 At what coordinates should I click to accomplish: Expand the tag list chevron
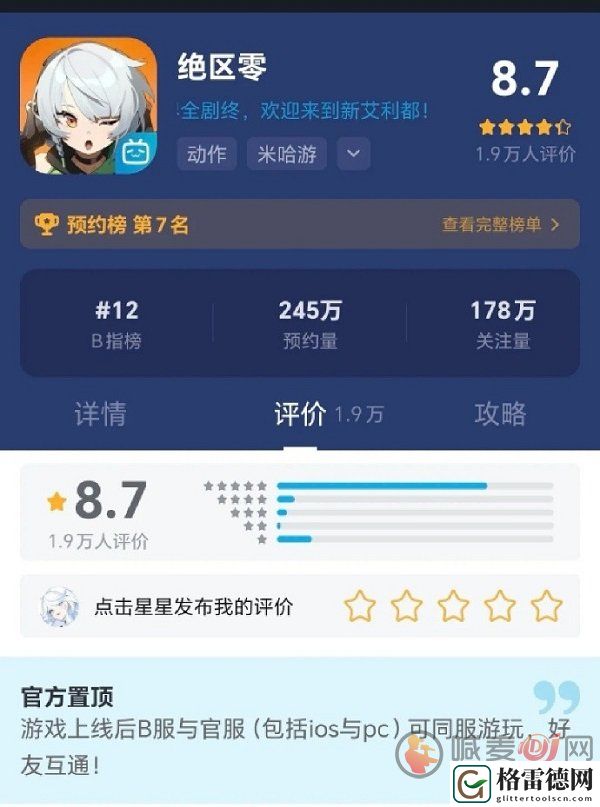353,154
